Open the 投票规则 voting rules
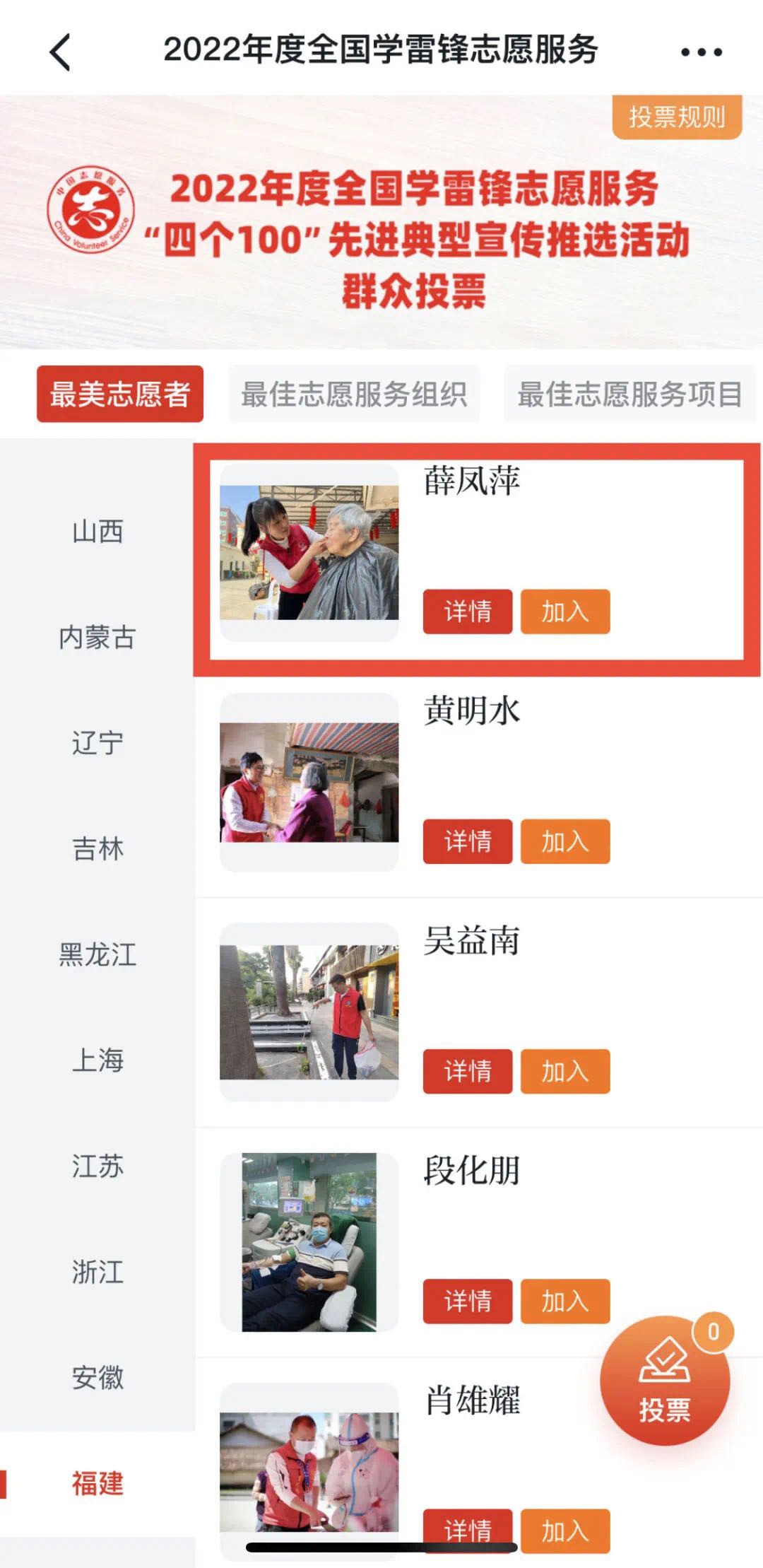The image size is (763, 1568). point(676,117)
